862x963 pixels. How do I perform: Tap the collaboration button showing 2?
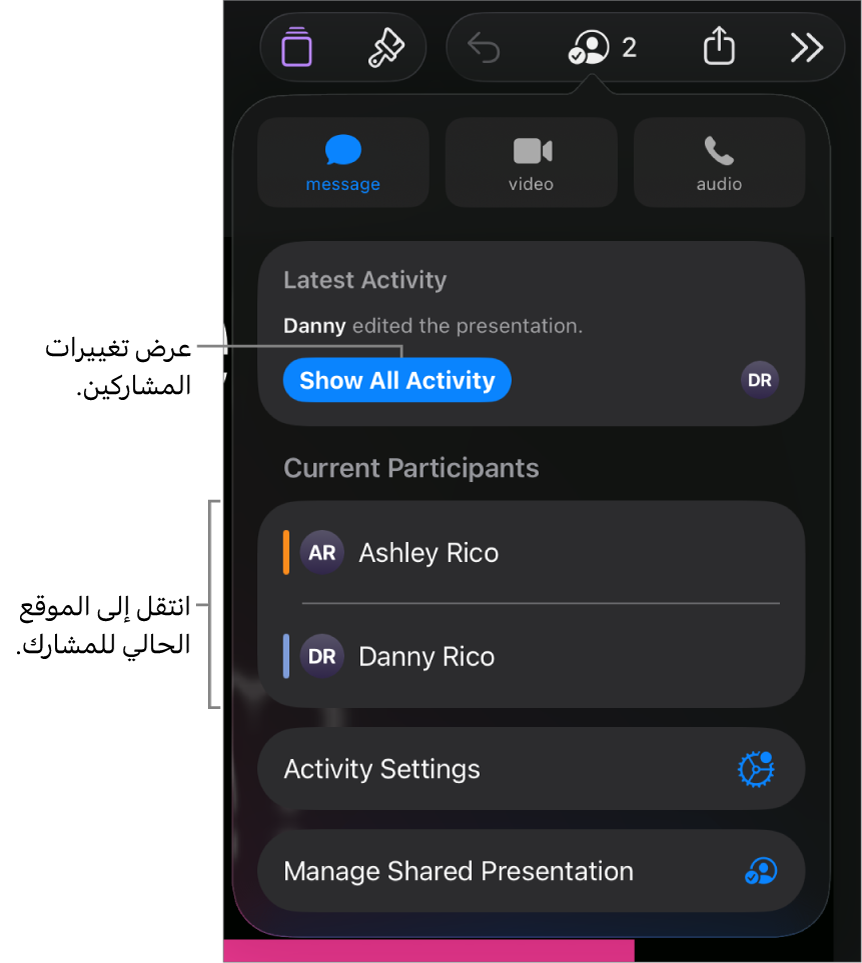click(601, 47)
